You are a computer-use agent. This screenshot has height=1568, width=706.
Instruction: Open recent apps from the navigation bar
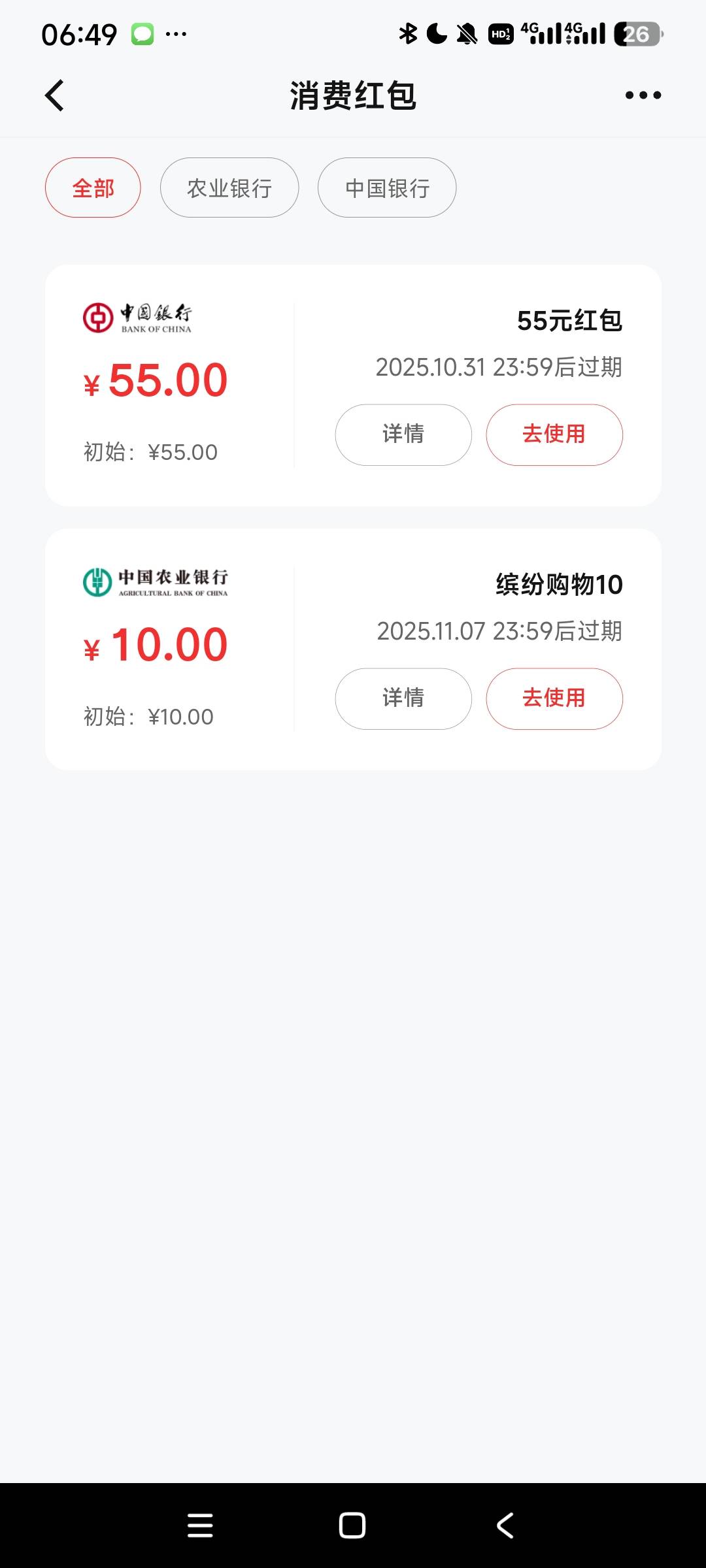point(200,1526)
